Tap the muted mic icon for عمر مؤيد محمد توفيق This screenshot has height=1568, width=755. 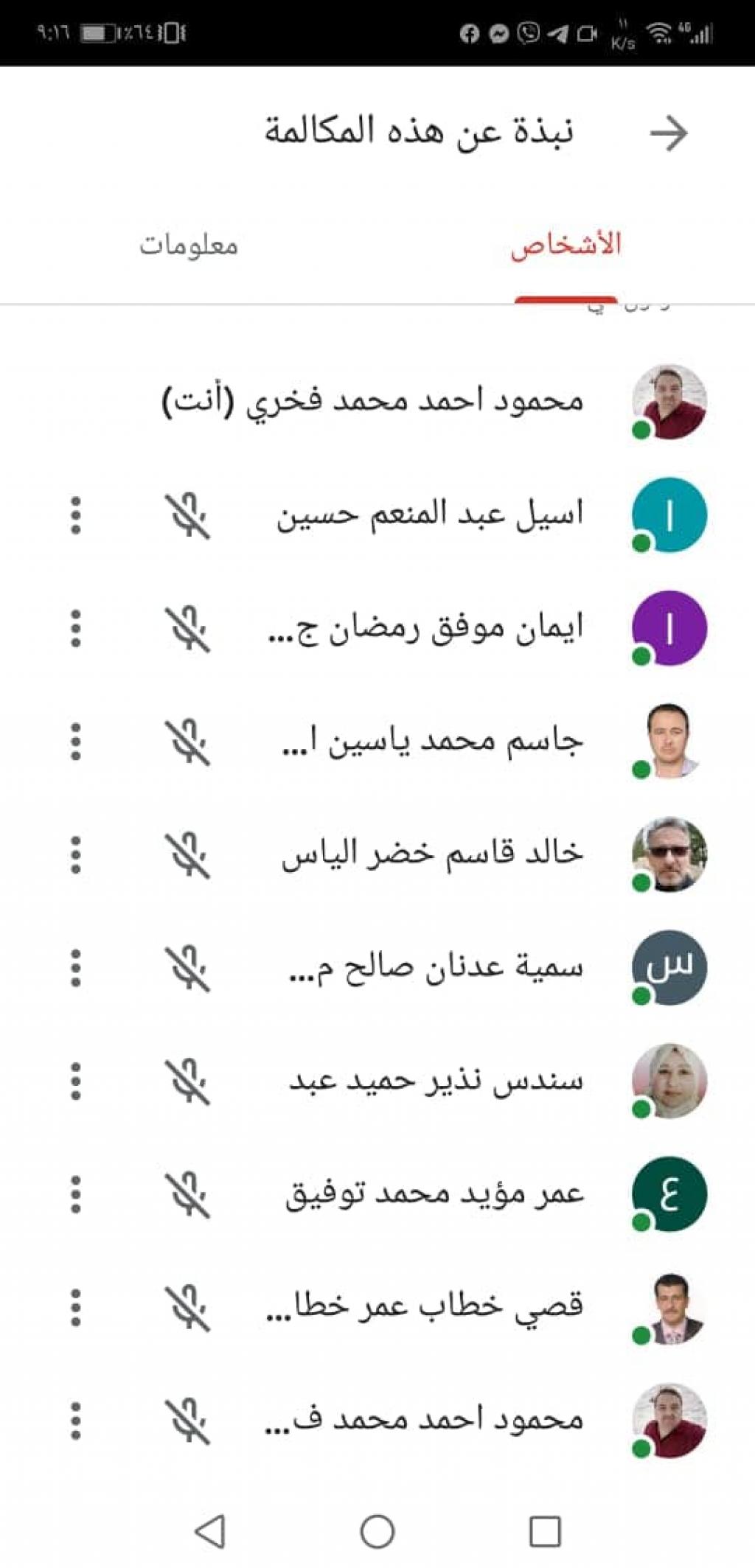click(187, 1194)
